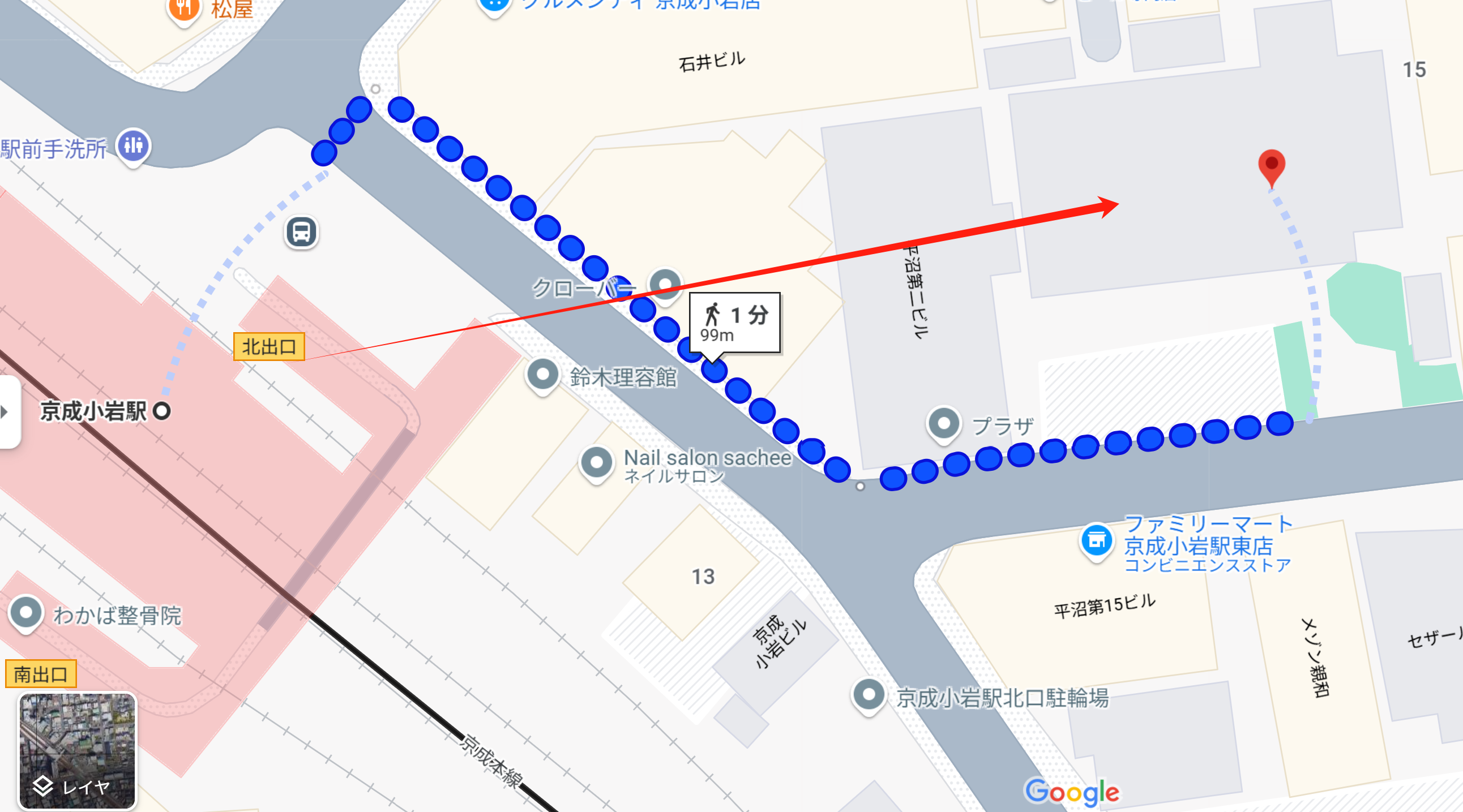Open the わかば整骨院 place pin
The width and height of the screenshot is (1463, 812).
pos(25,613)
